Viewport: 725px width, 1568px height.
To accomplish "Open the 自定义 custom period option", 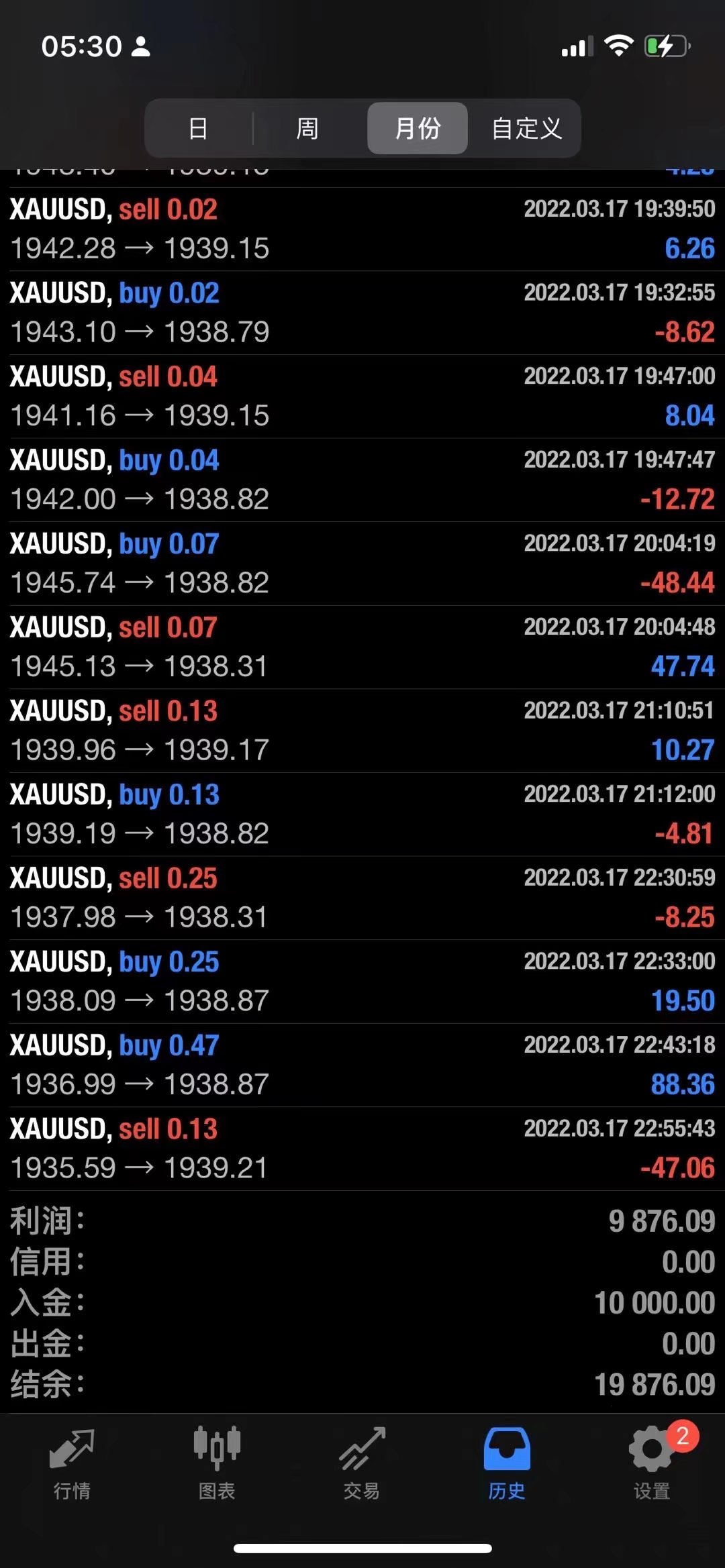I will click(x=526, y=128).
